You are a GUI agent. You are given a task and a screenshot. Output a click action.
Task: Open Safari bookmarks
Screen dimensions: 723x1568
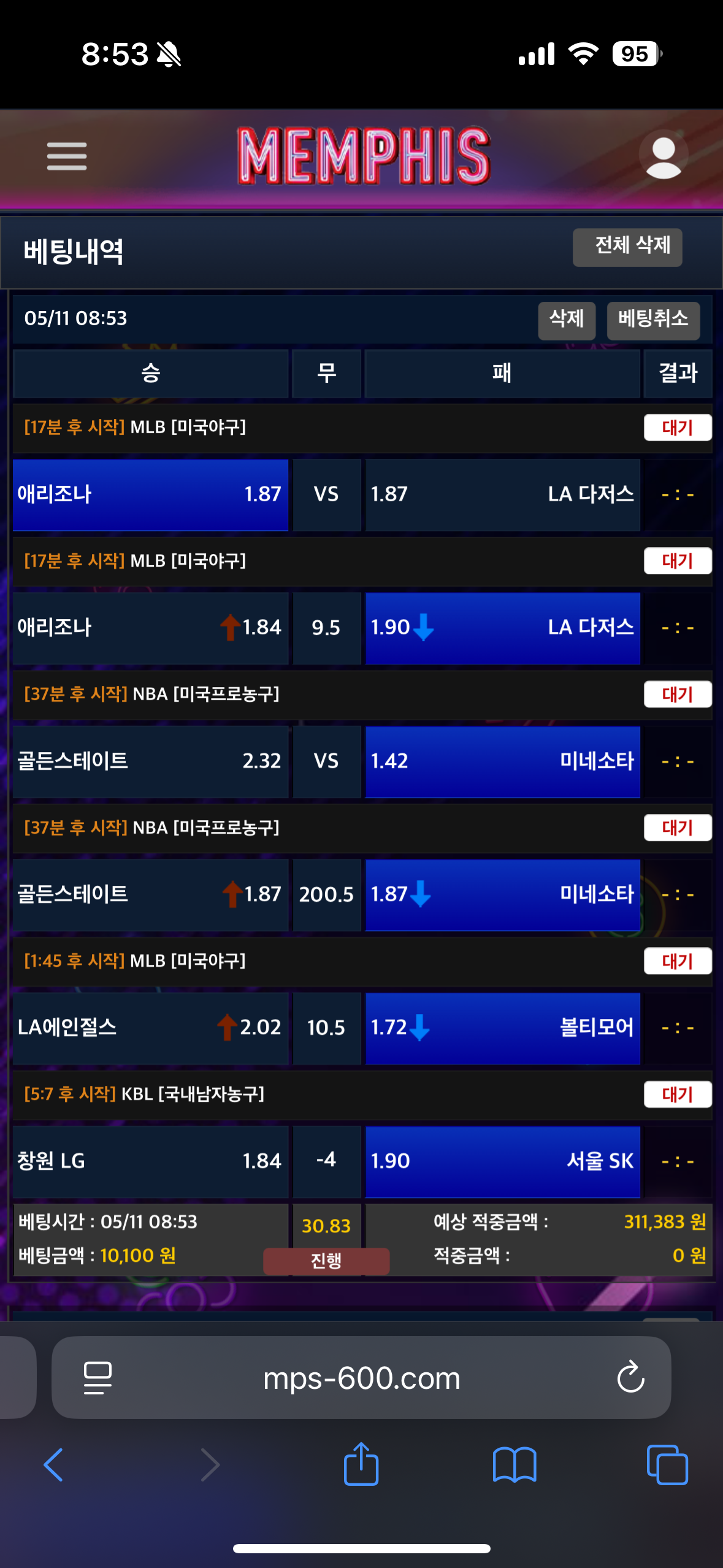[514, 1465]
